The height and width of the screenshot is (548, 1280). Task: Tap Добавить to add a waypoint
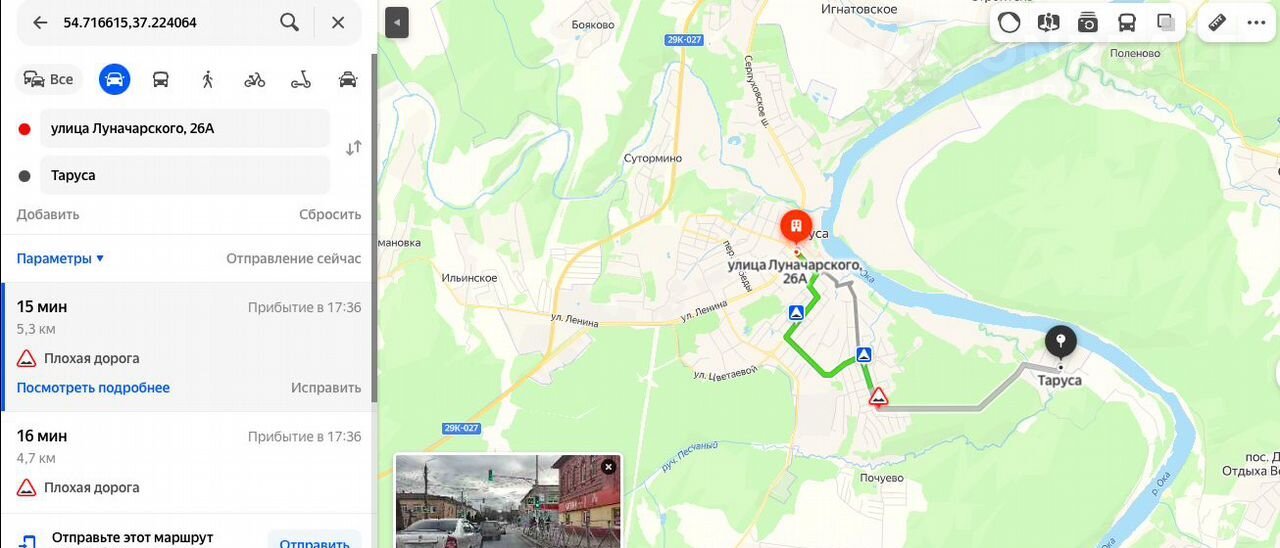click(48, 214)
